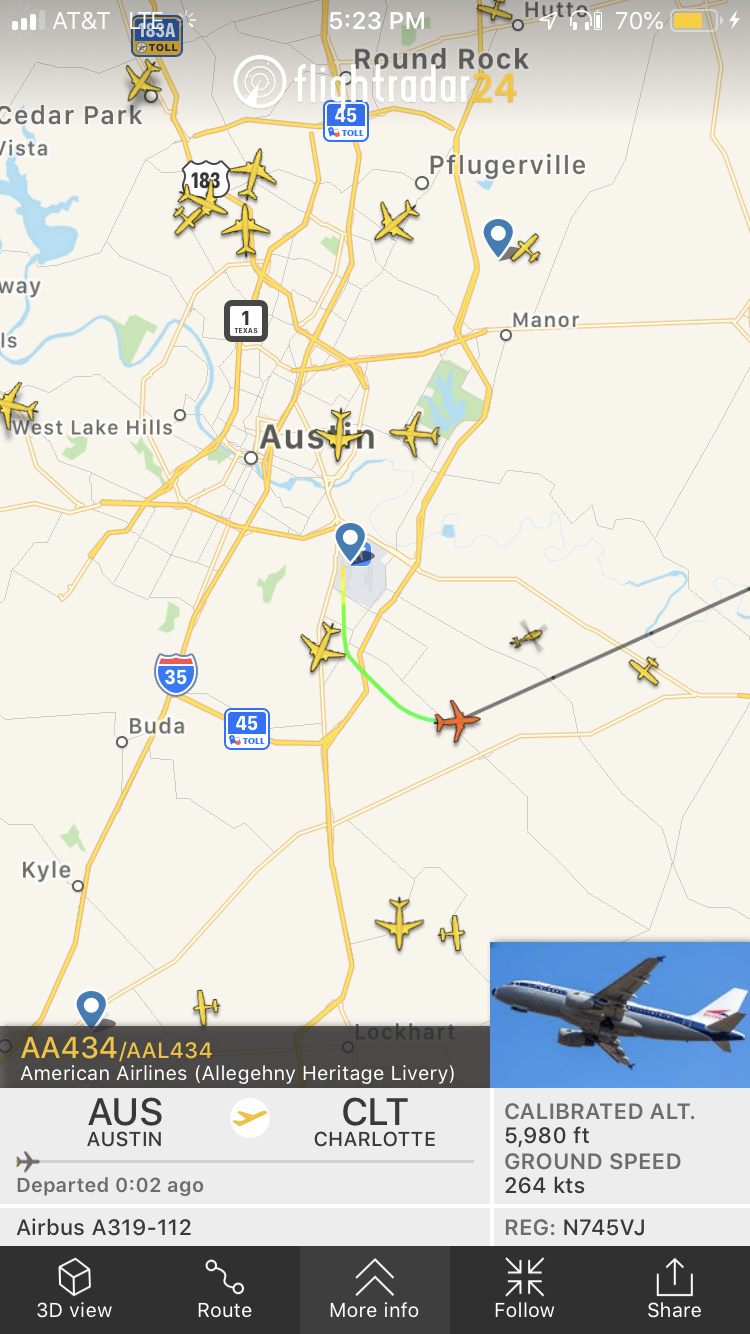Select the aircraft over the Austin city label
Screen dimensions: 750x1334
340,434
